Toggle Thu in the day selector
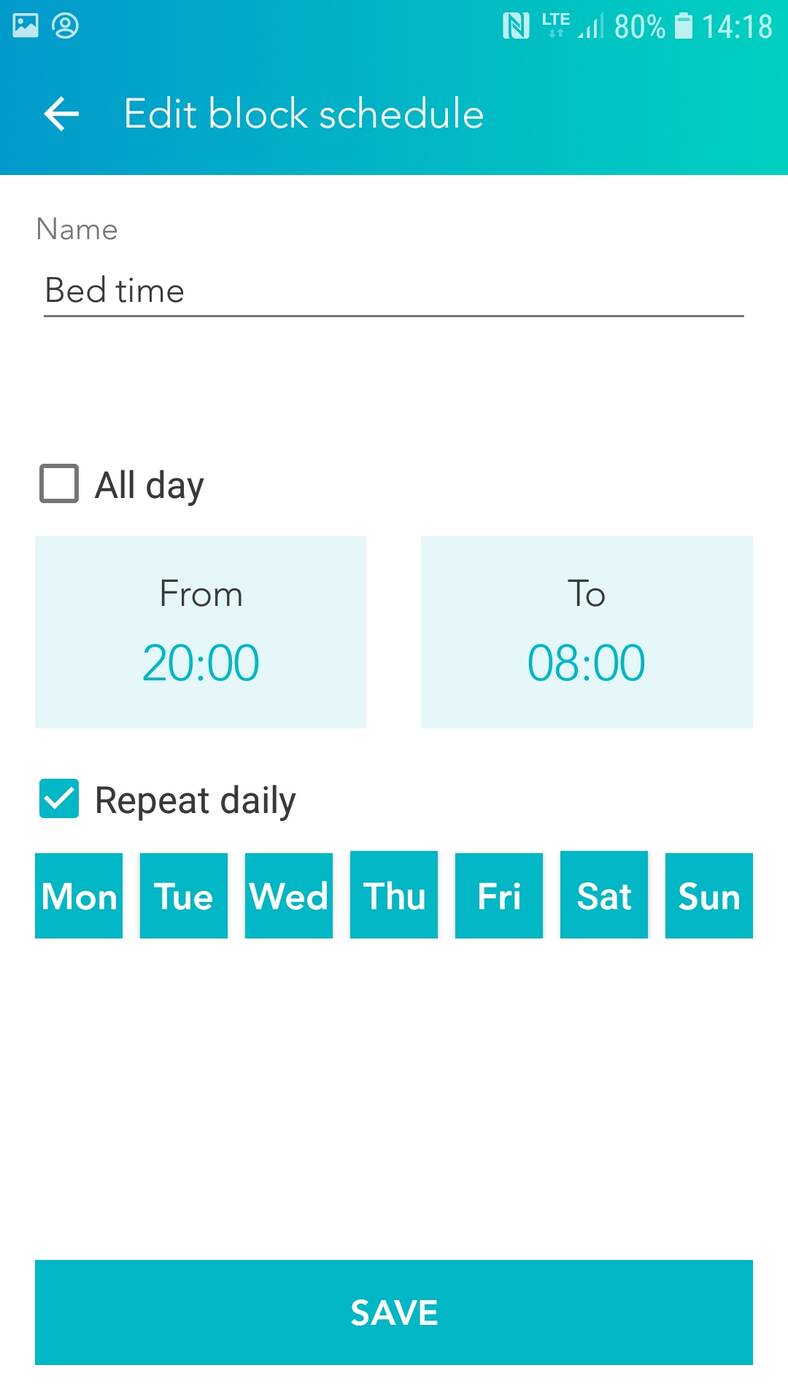The height and width of the screenshot is (1400, 788). click(x=394, y=896)
